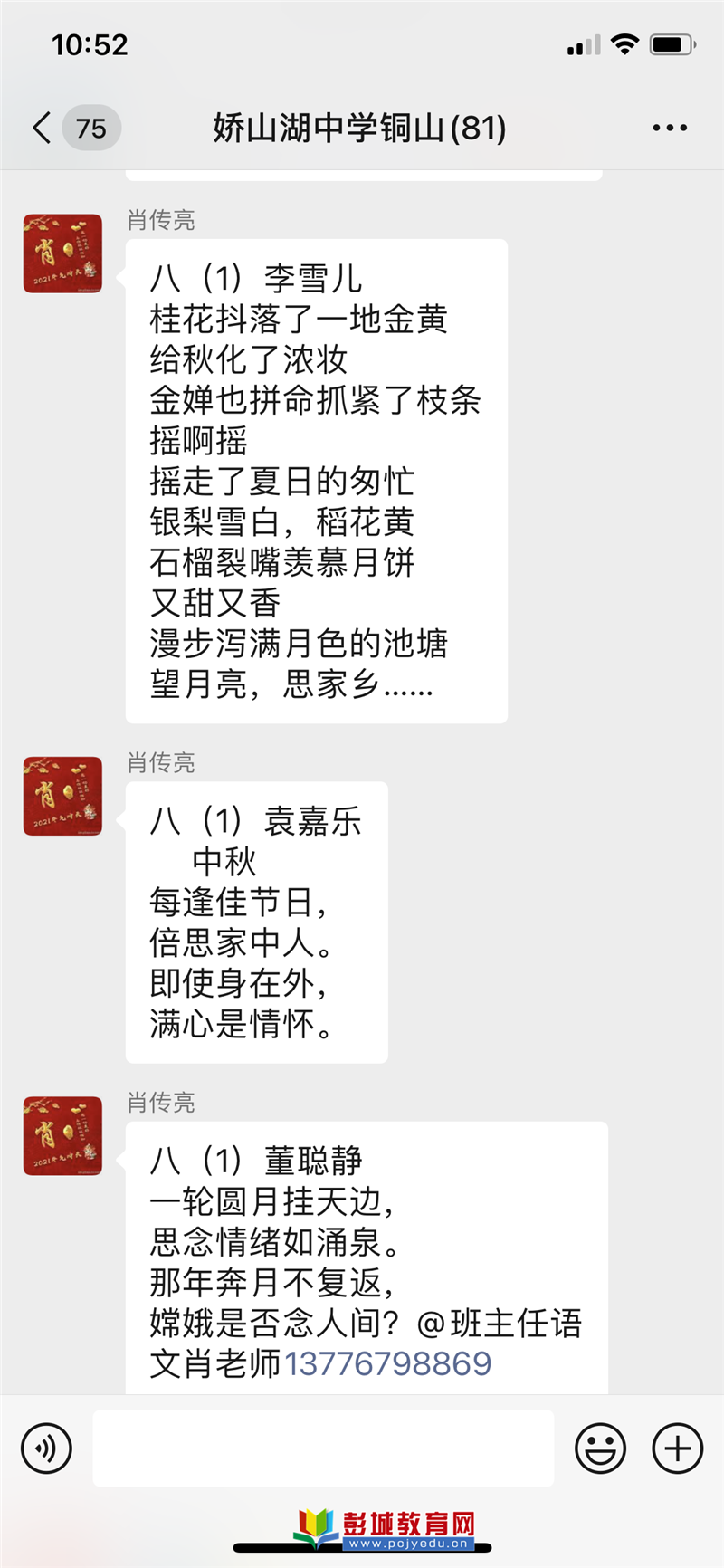The image size is (724, 1568).
Task: Tap the phone number link 13776798869
Action: click(x=388, y=1363)
